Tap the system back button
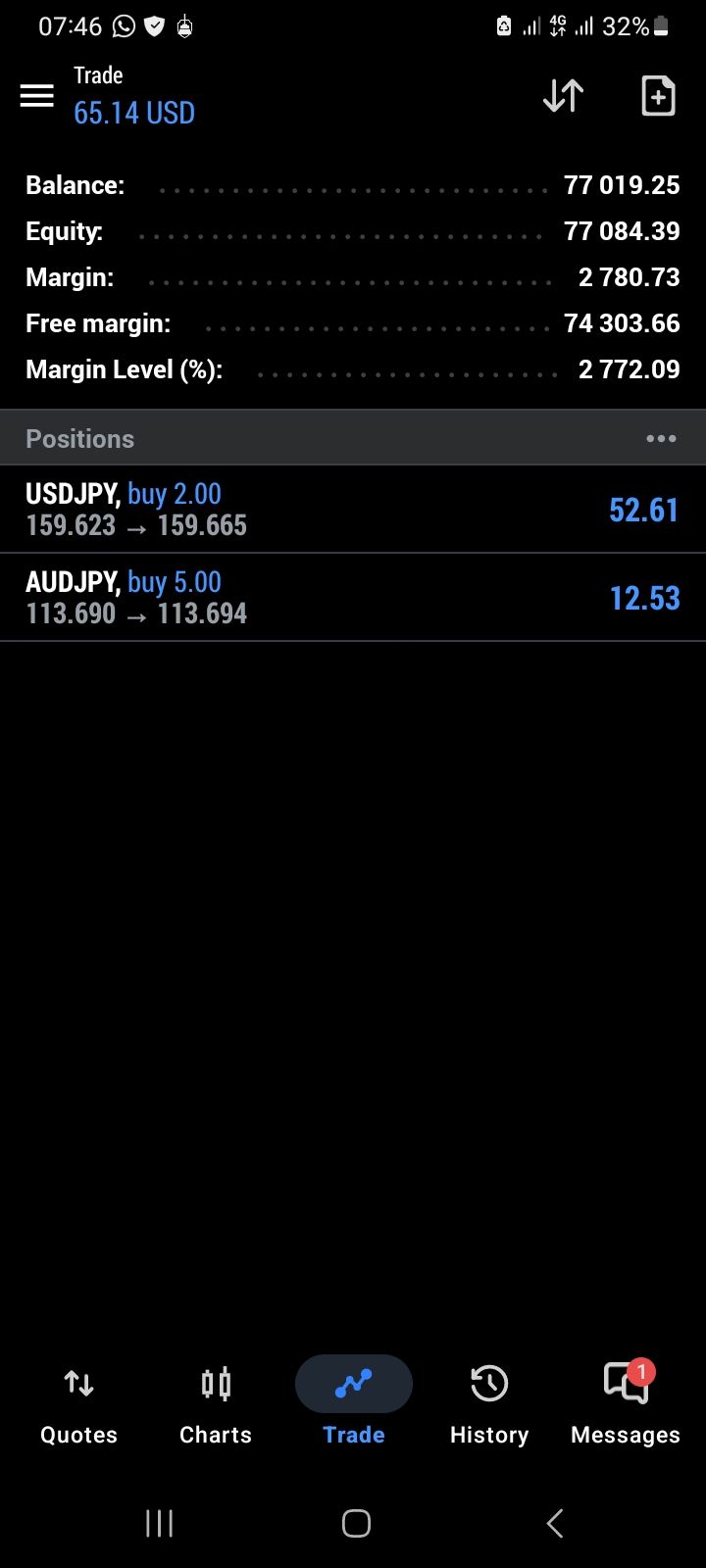 click(554, 1523)
